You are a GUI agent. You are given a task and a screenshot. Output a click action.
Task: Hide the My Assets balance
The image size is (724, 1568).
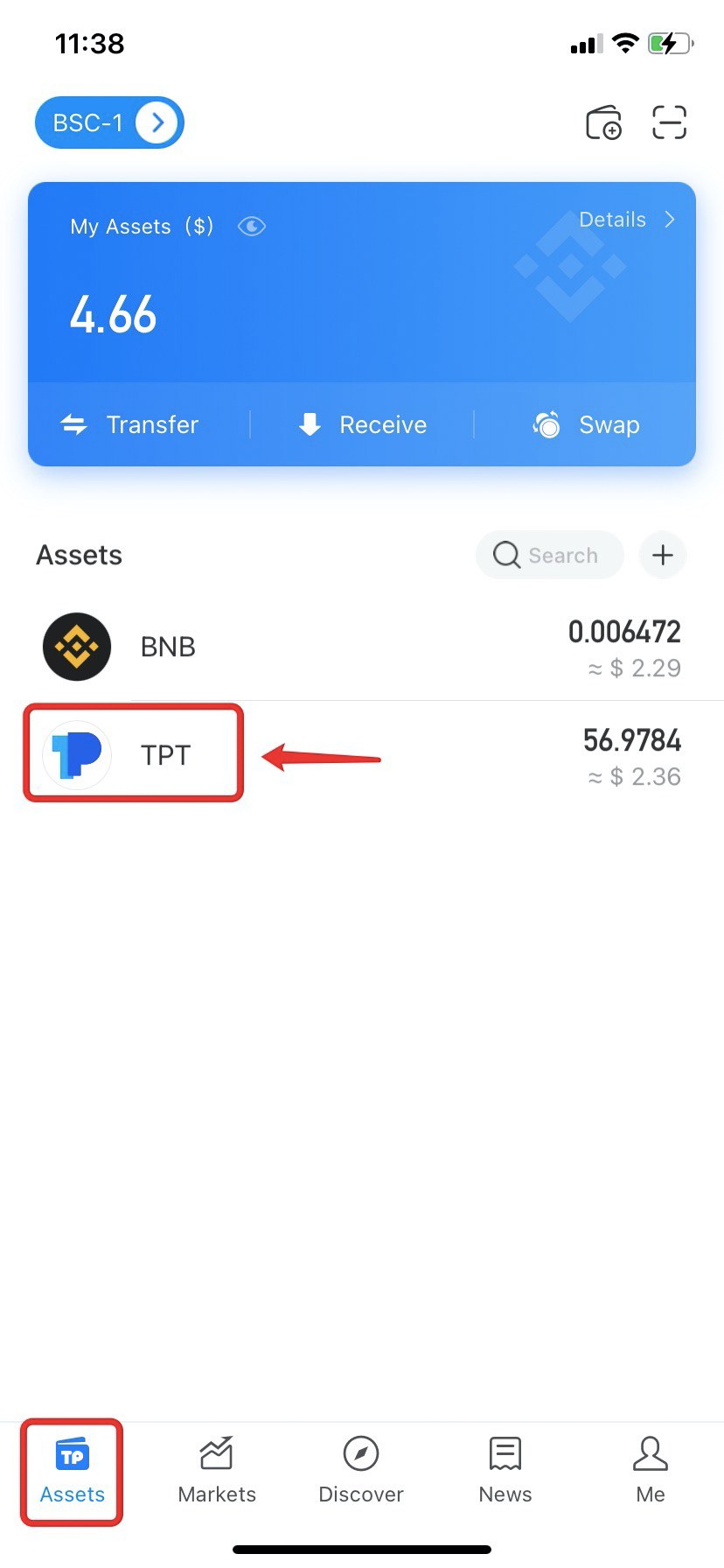click(x=251, y=227)
